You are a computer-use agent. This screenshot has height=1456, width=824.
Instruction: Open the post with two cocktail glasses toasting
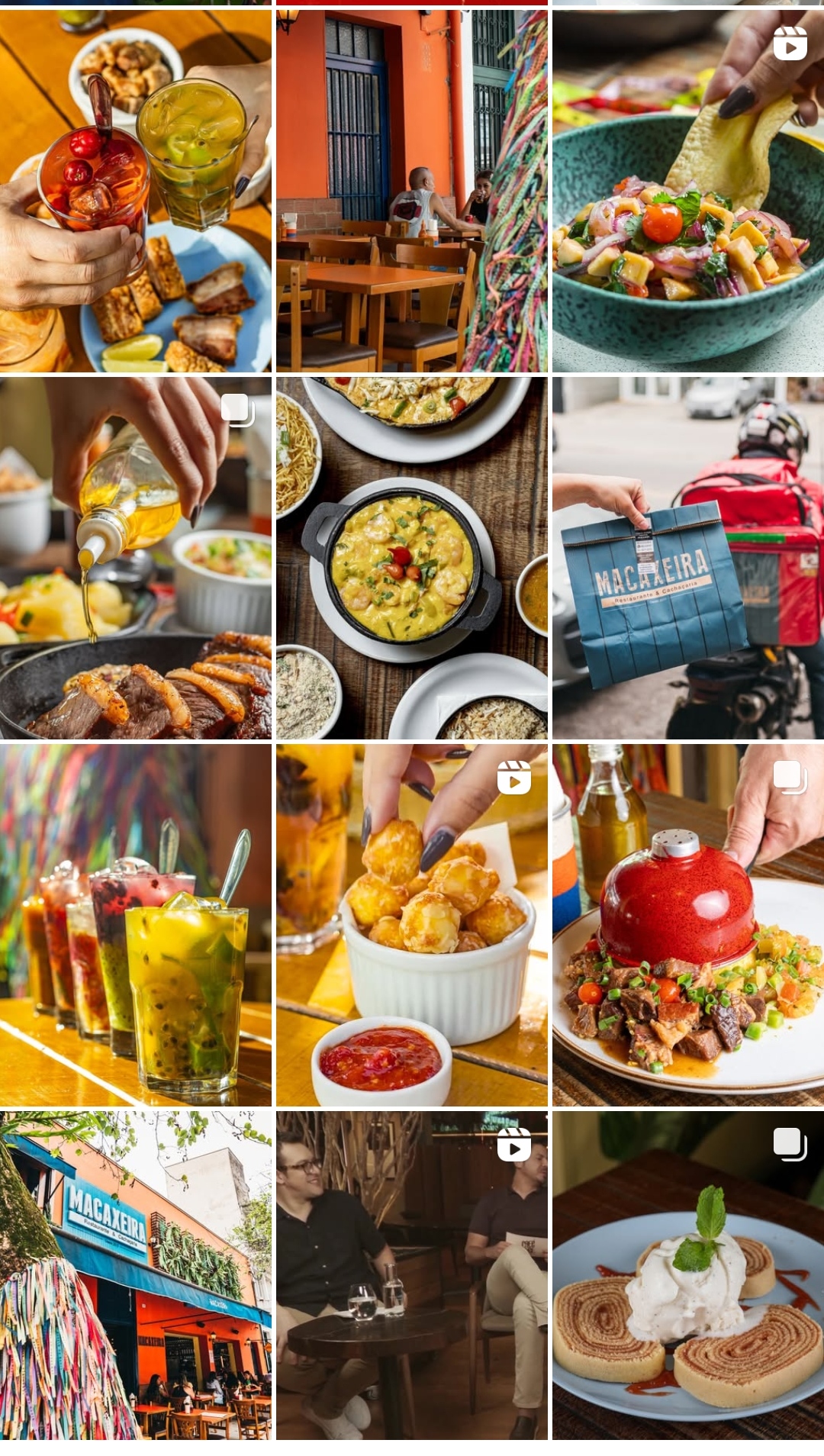135,191
